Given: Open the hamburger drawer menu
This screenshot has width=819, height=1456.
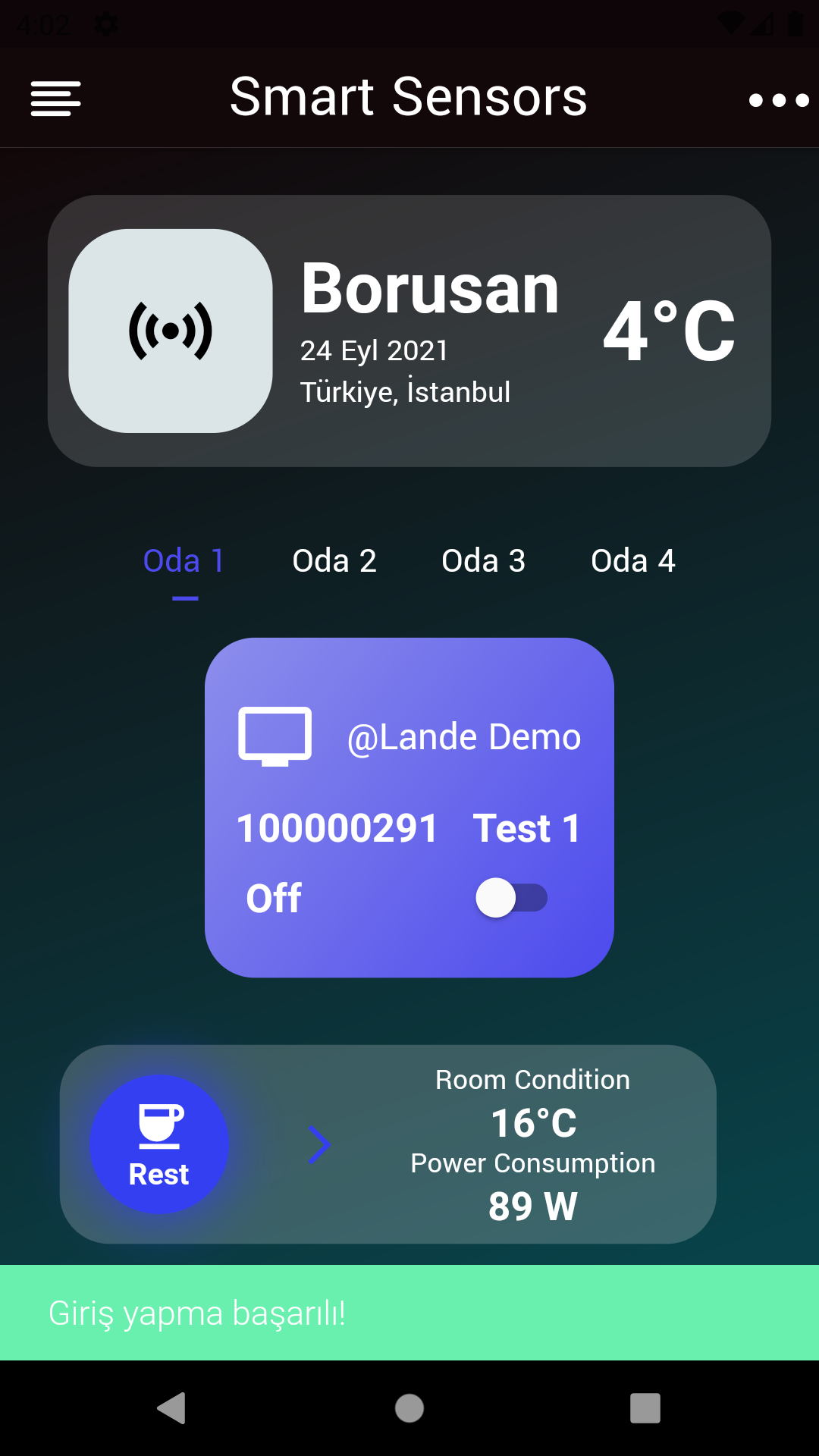Looking at the screenshot, I should tap(55, 99).
